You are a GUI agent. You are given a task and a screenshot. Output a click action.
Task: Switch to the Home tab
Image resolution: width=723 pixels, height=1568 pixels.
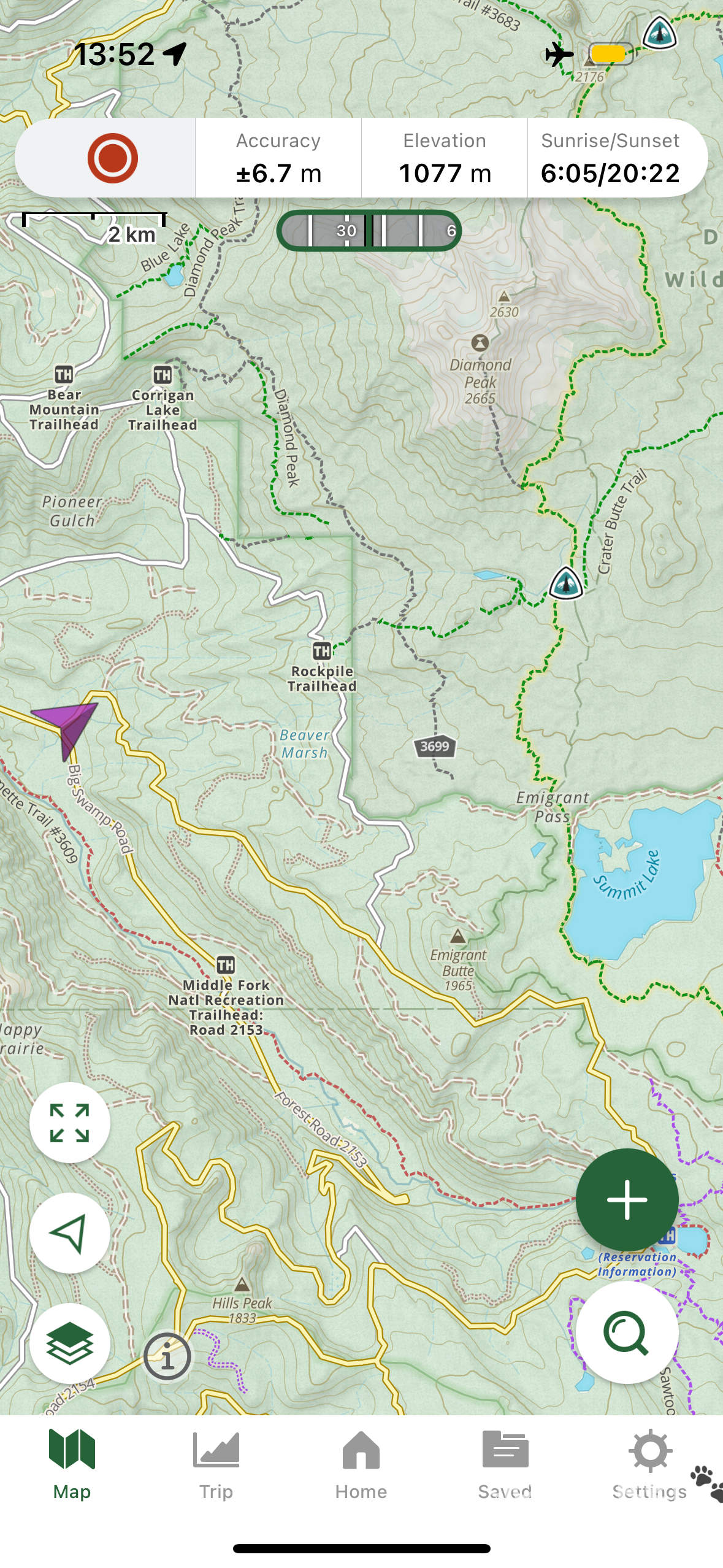[x=361, y=1465]
